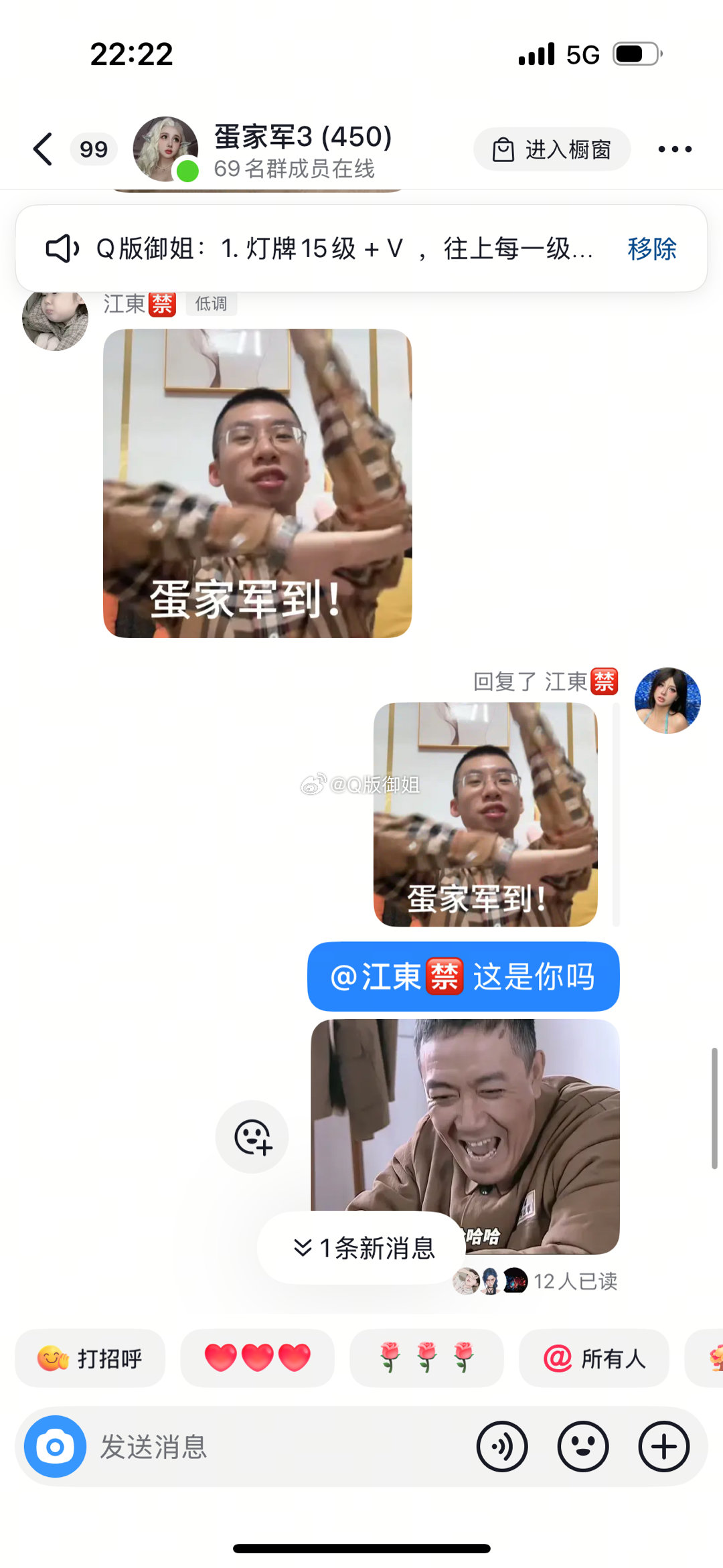This screenshot has height=1568, width=723.
Task: Send the 打招呼 quick greeting
Action: point(90,1358)
